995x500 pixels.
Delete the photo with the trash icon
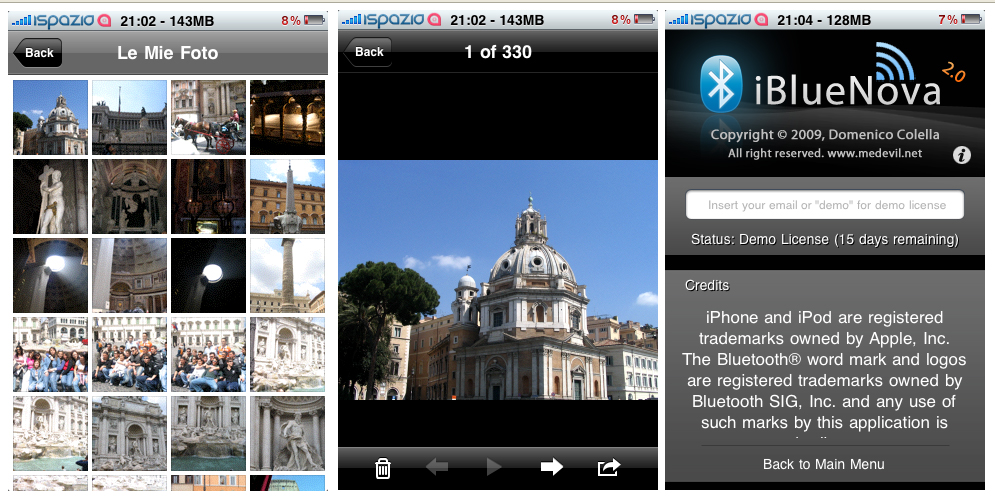pos(382,468)
